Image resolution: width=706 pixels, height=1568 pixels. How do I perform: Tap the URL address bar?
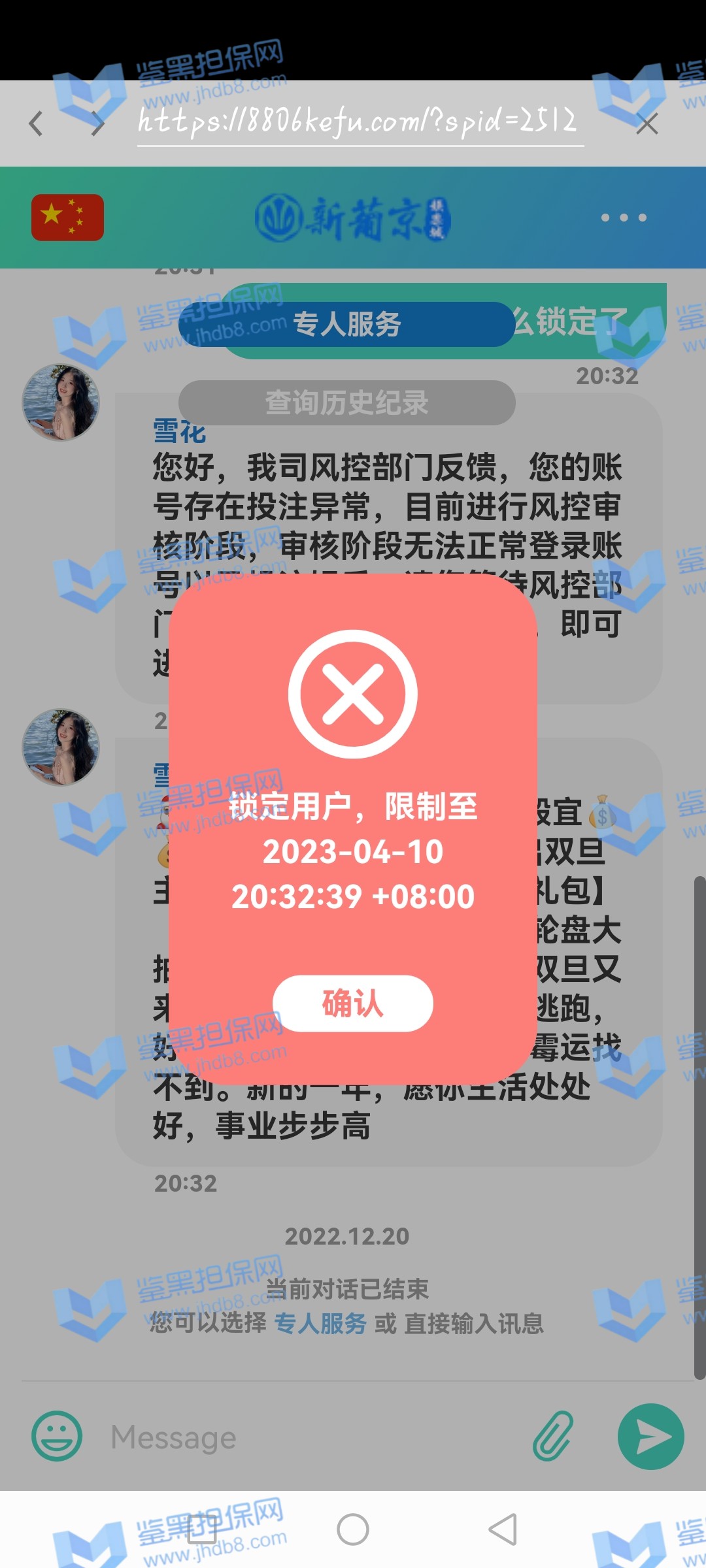point(360,122)
